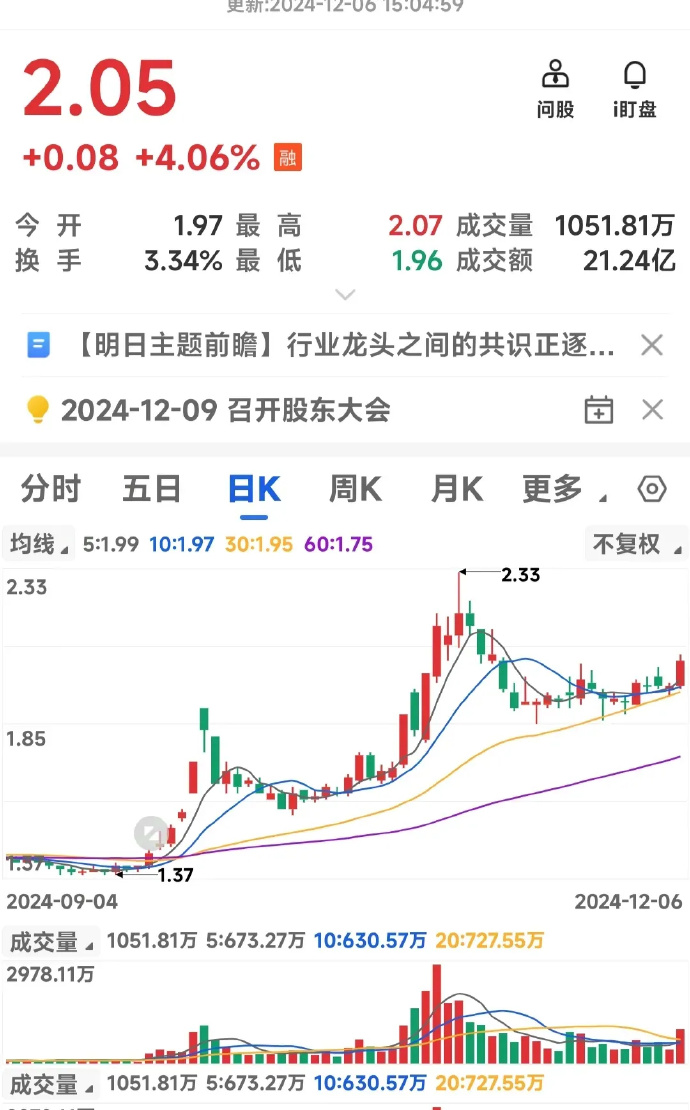Open the 更多 chart period options
690x1110 pixels.
(x=562, y=489)
